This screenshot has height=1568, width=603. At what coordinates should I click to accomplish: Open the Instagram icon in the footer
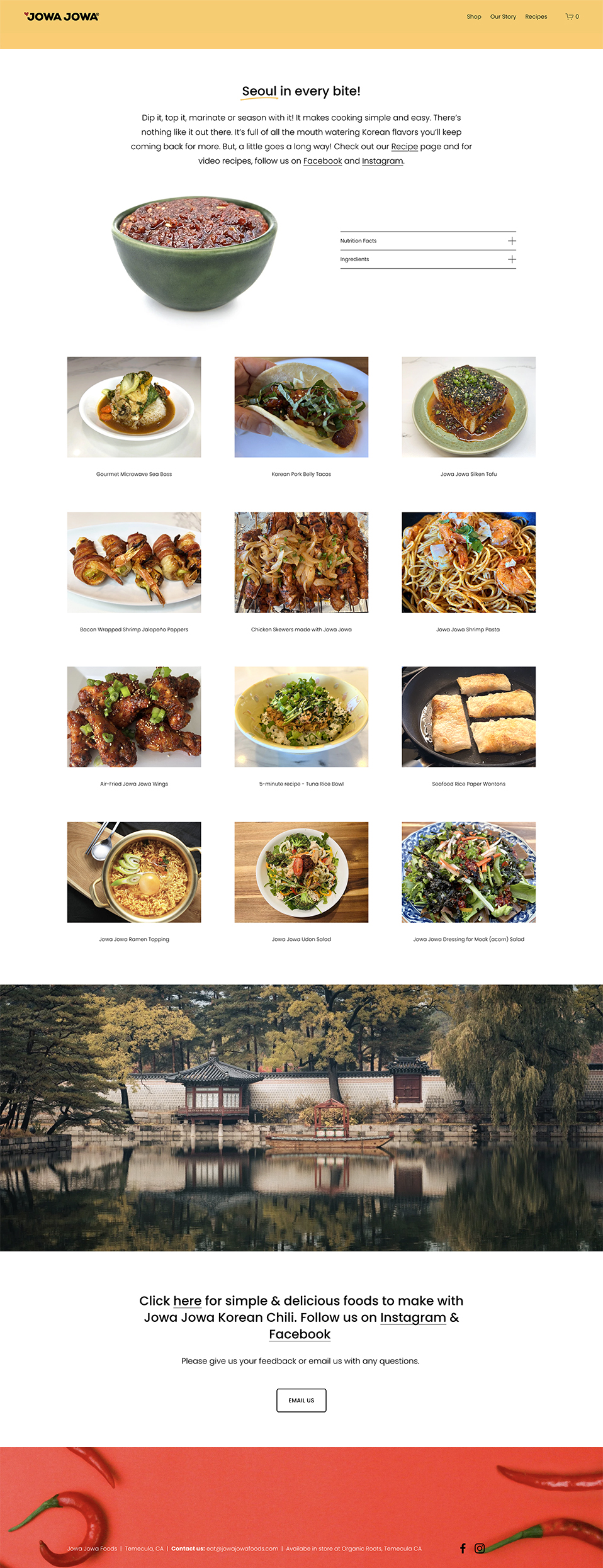click(480, 1548)
